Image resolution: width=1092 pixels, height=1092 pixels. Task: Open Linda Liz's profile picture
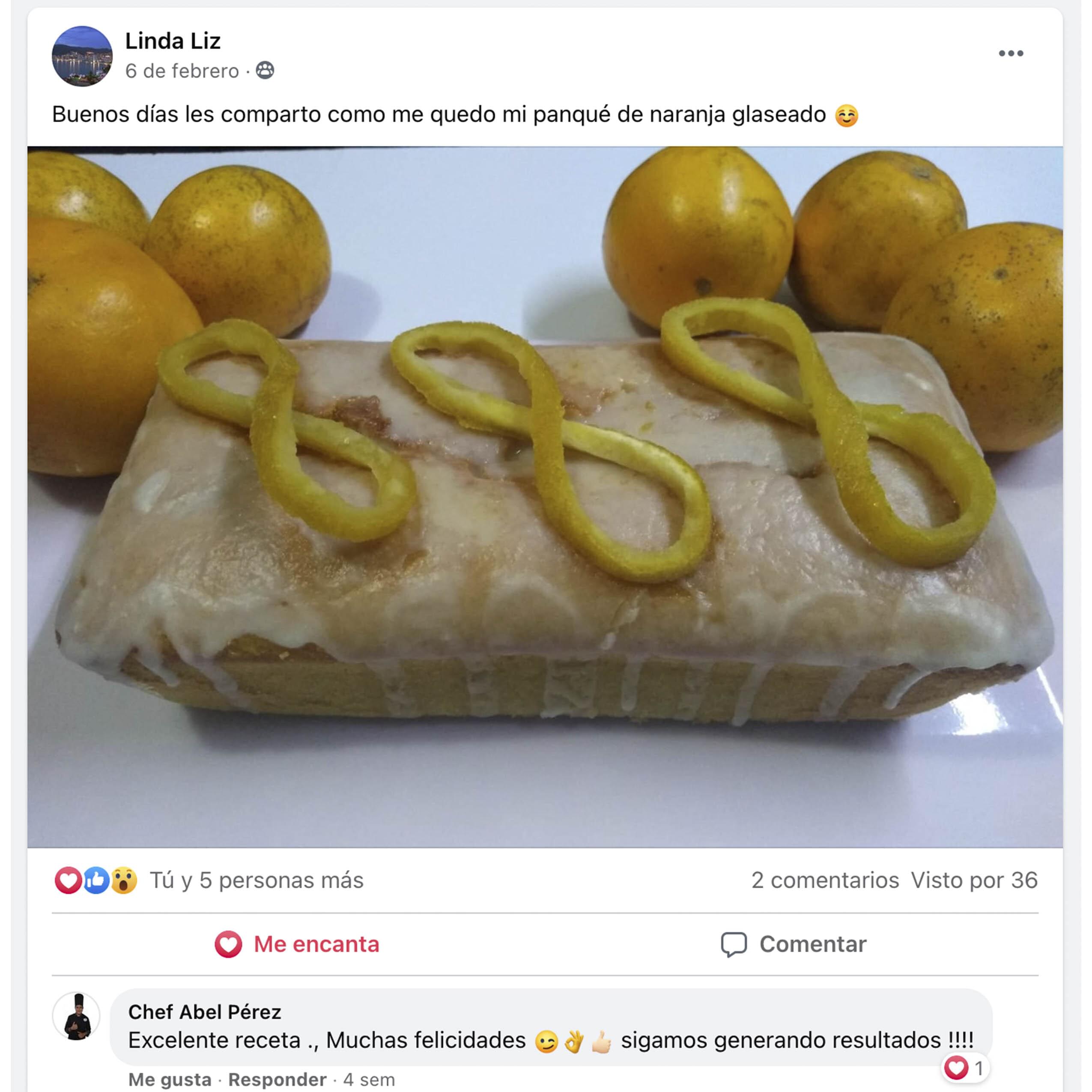tap(82, 56)
